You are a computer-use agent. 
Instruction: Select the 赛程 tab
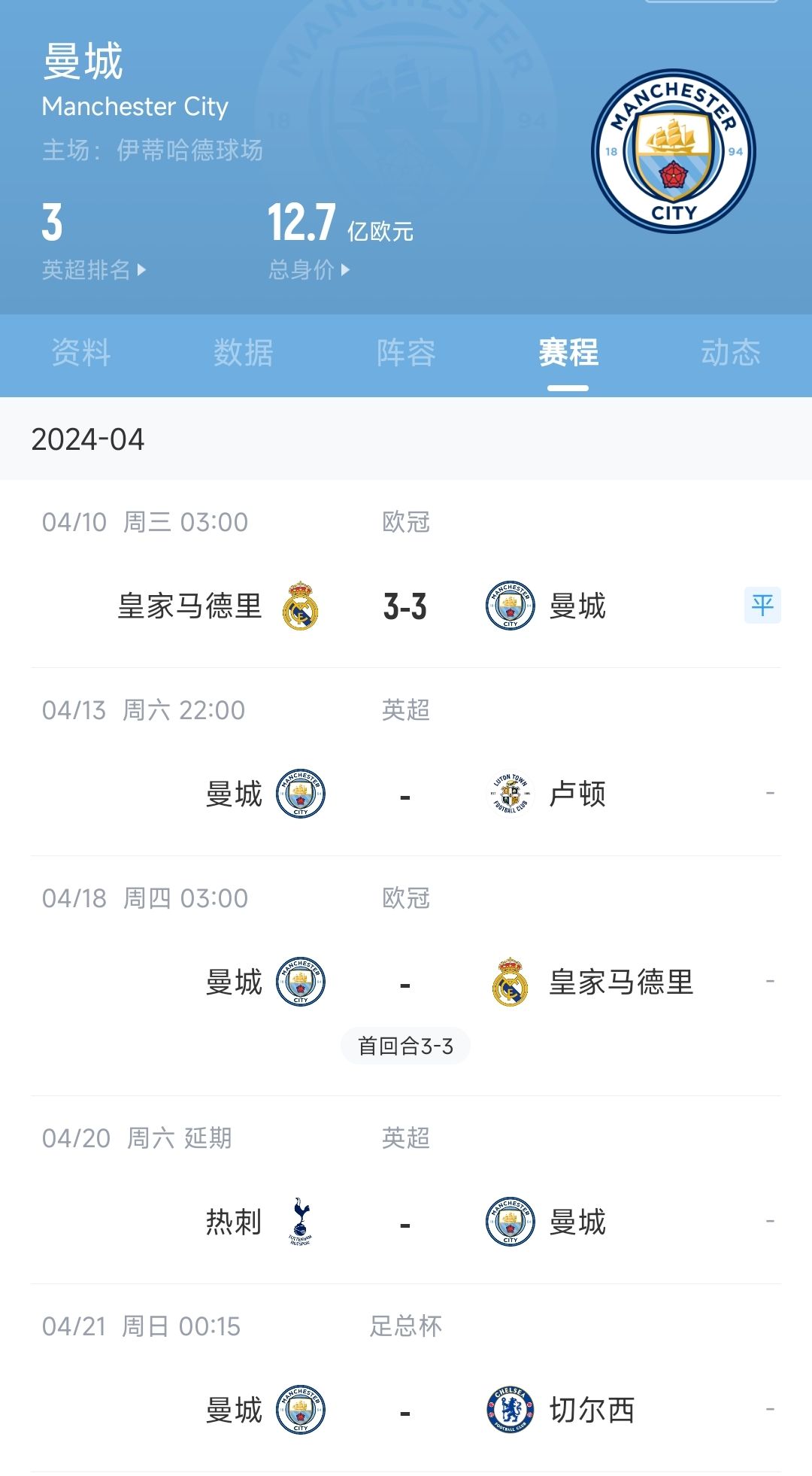point(568,353)
